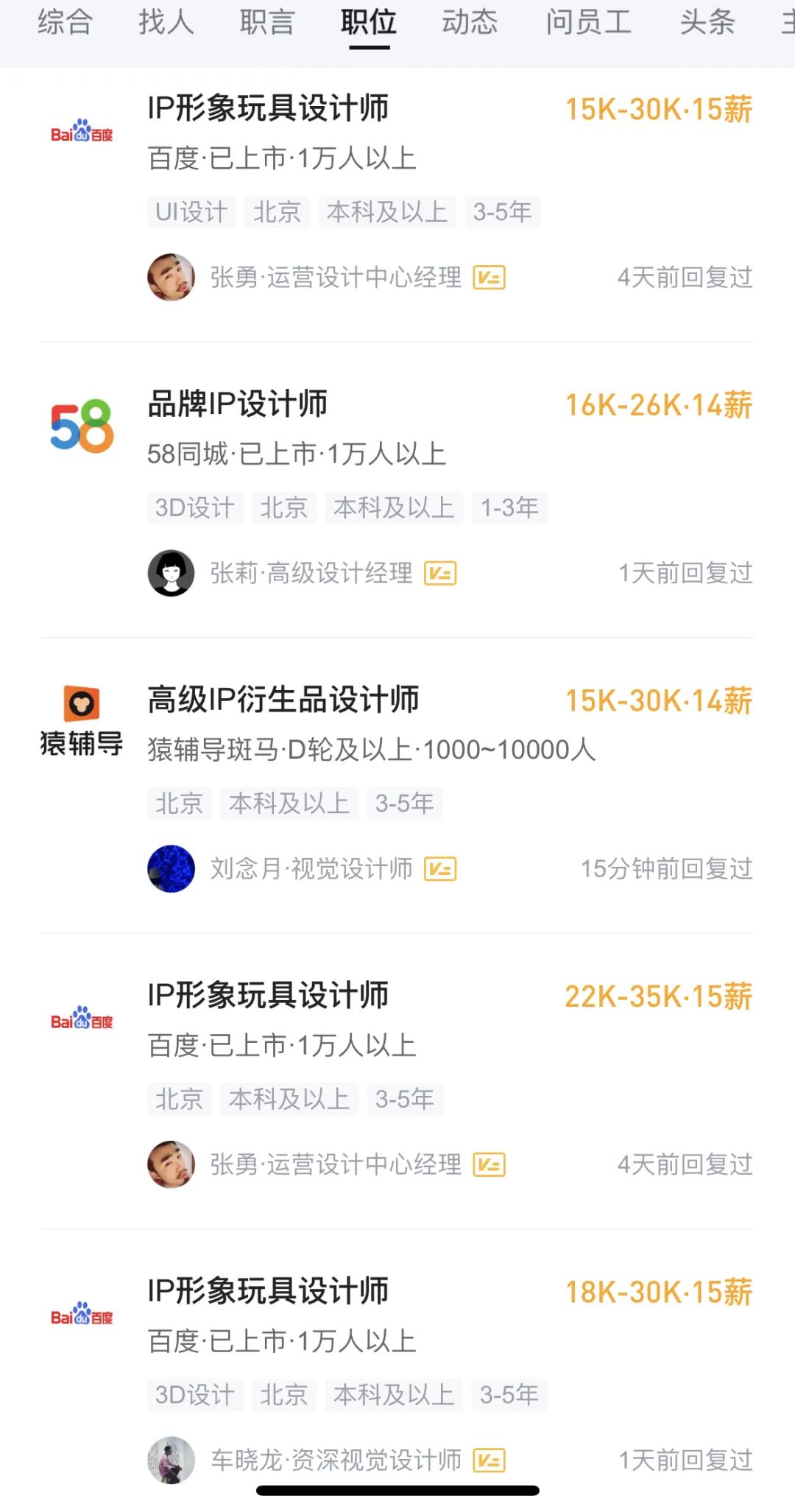Tap recruiter 刘念月's avatar

172,869
